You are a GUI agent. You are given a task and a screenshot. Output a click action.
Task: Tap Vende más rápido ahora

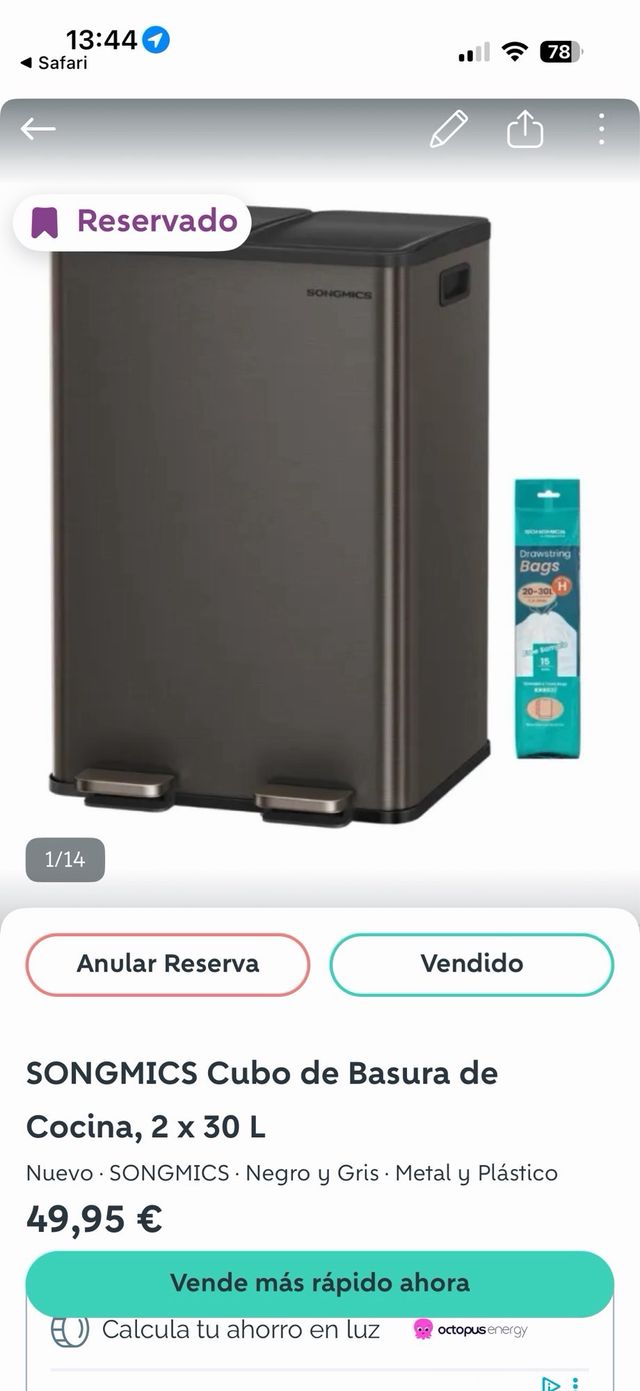[x=319, y=1283]
